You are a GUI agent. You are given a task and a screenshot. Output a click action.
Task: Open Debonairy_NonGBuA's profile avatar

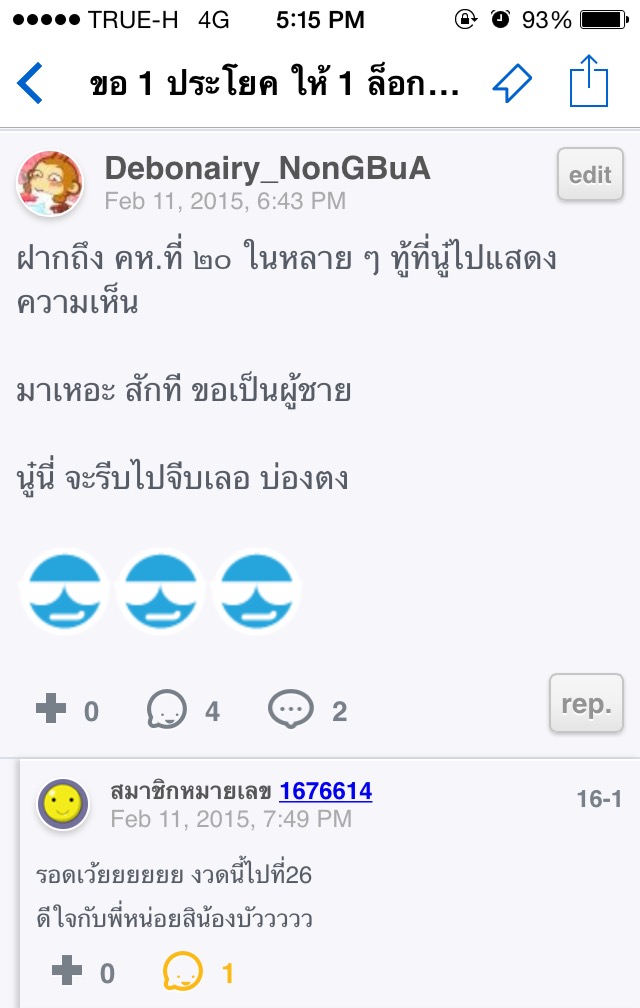[x=50, y=184]
